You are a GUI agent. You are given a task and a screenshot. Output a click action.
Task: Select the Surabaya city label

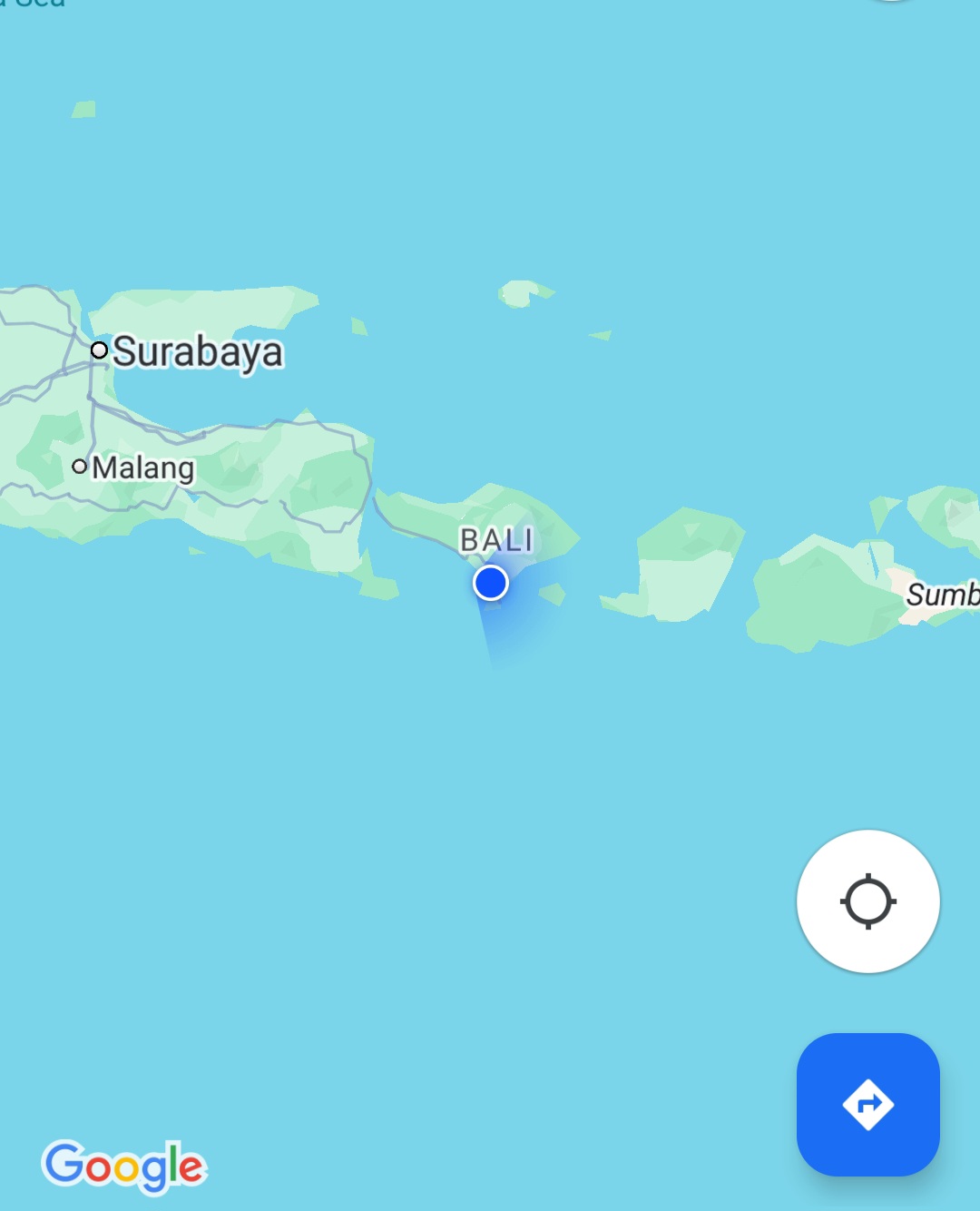point(197,352)
